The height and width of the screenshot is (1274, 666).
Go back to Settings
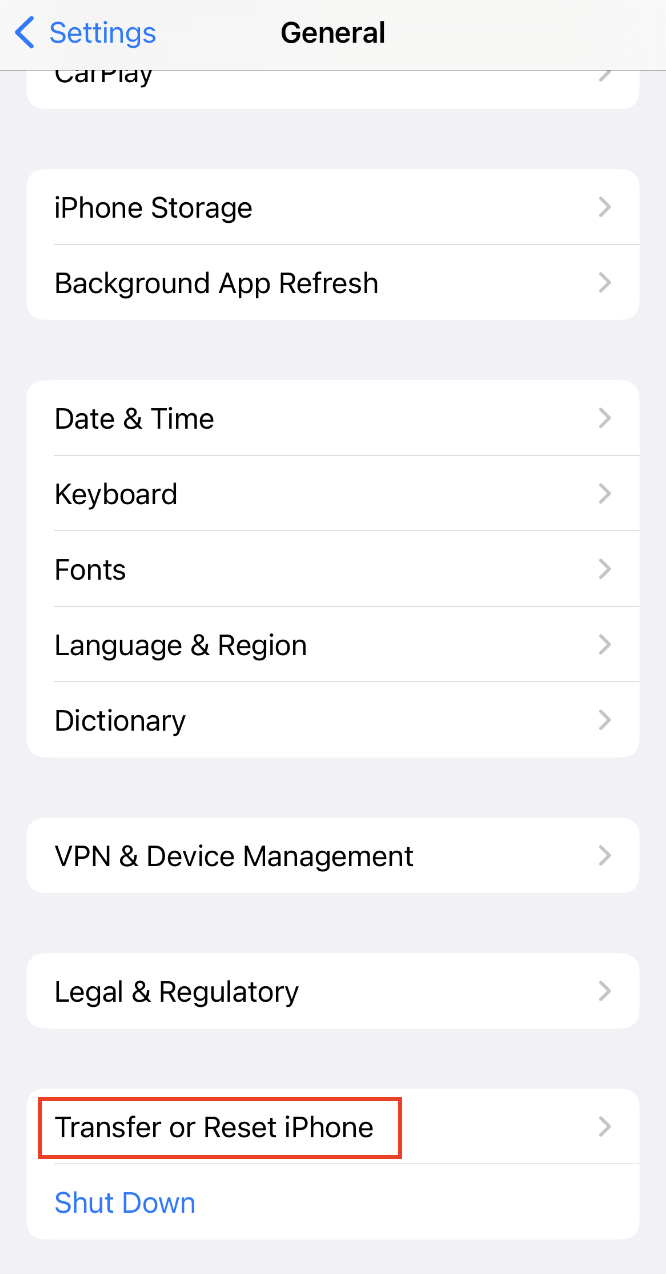tap(86, 33)
